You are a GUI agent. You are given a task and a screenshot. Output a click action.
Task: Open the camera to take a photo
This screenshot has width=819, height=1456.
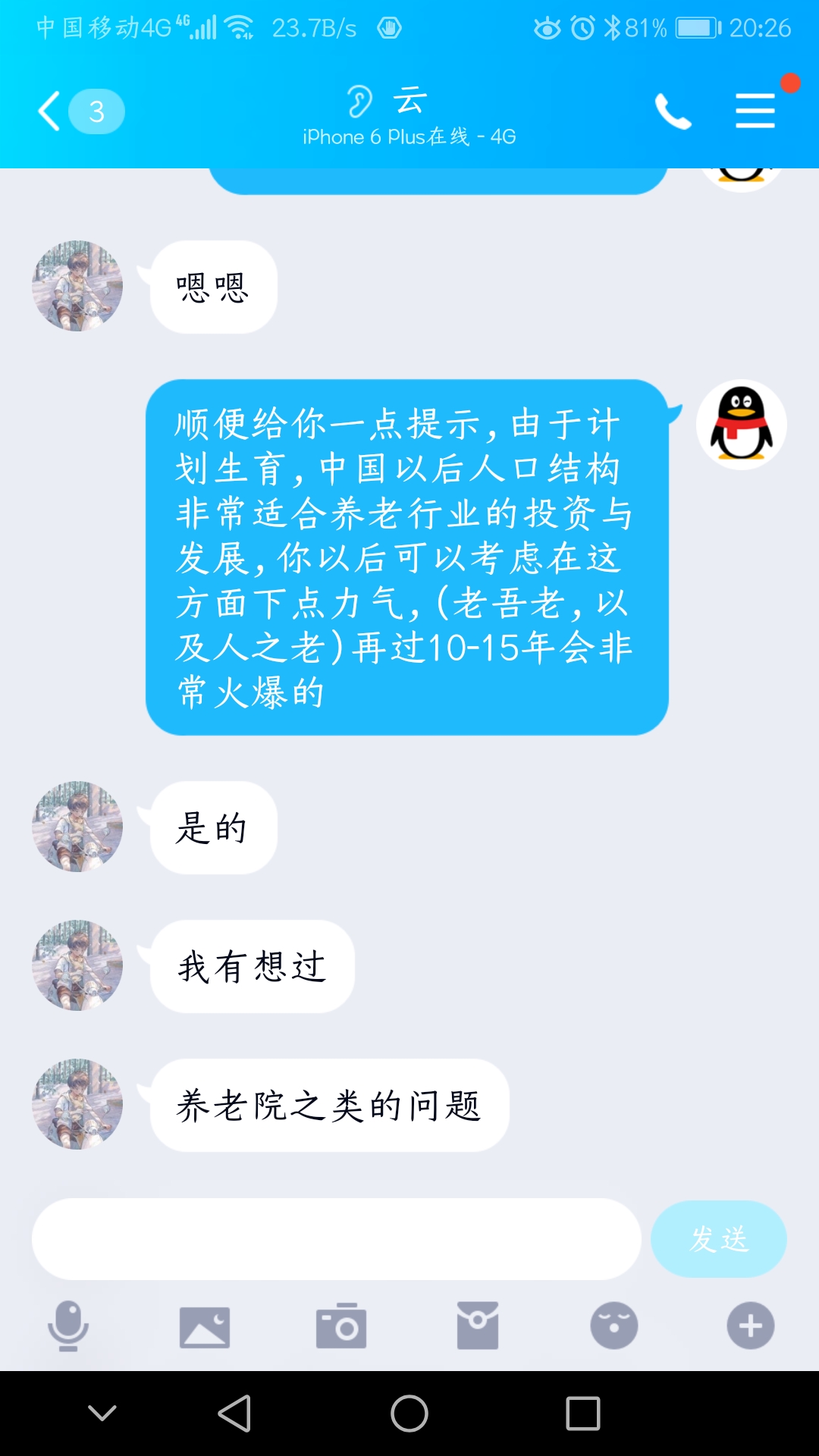click(341, 1326)
